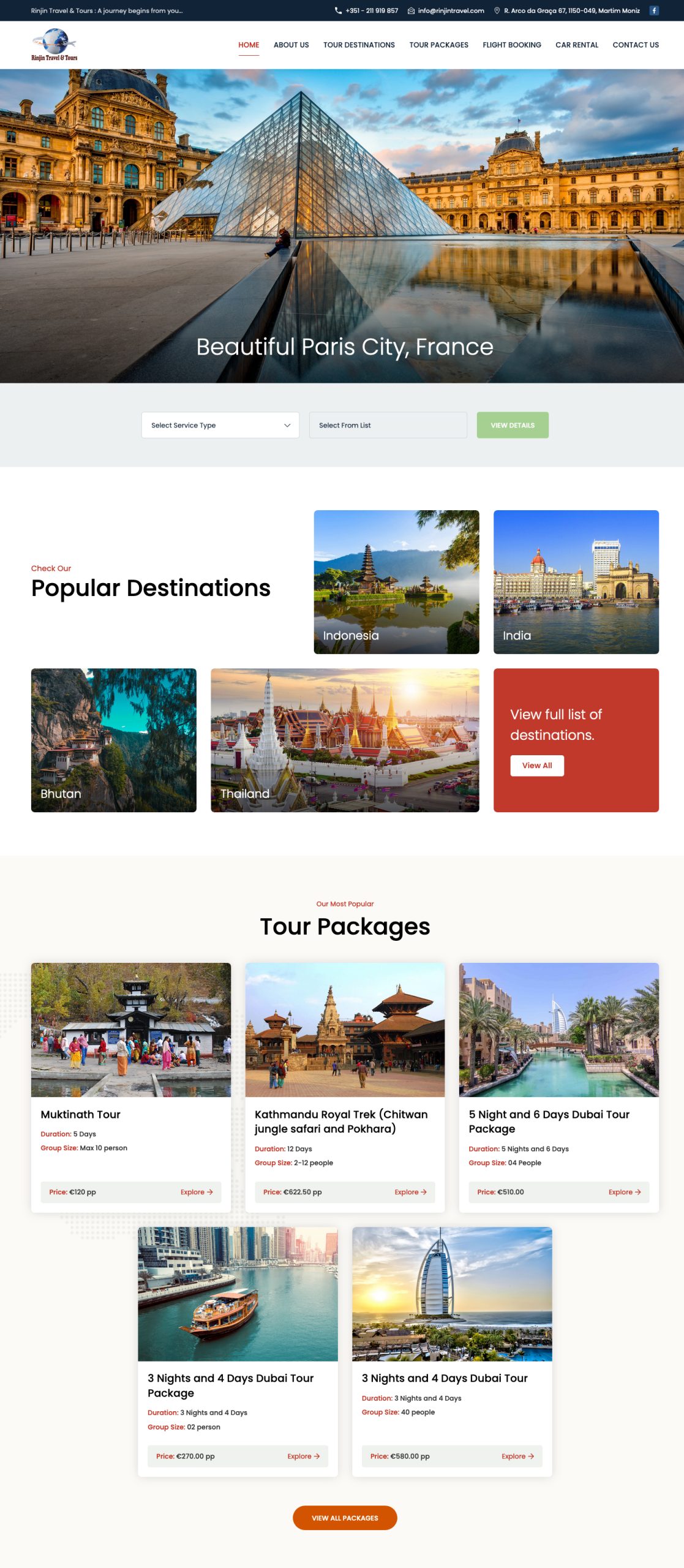
Task: Select CAR RENTAL from the navigation
Action: (x=576, y=45)
